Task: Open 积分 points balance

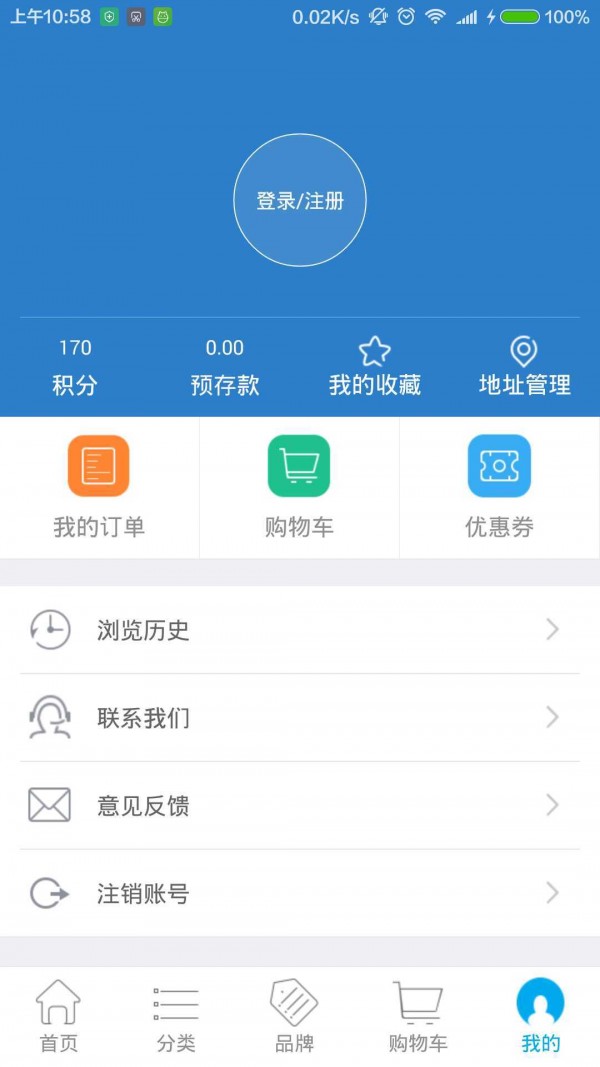Action: pyautogui.click(x=75, y=367)
